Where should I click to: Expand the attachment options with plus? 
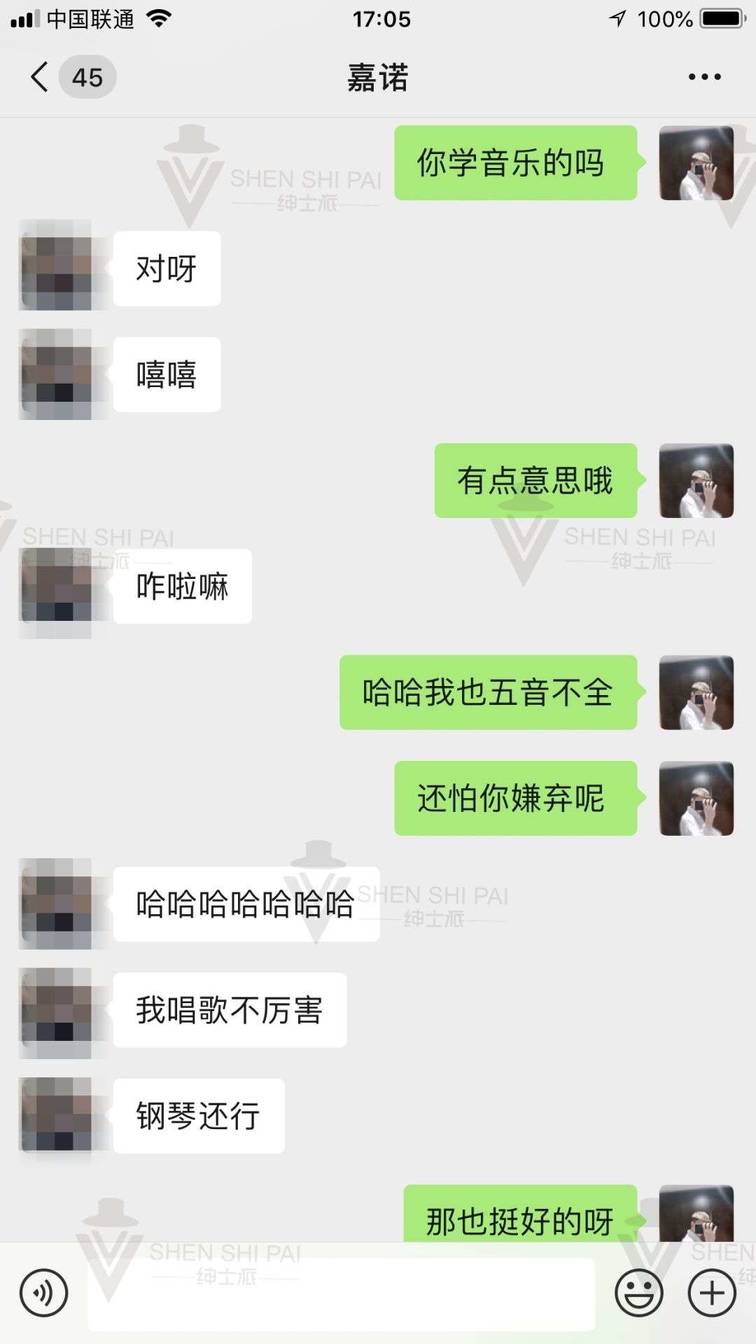tap(712, 1292)
